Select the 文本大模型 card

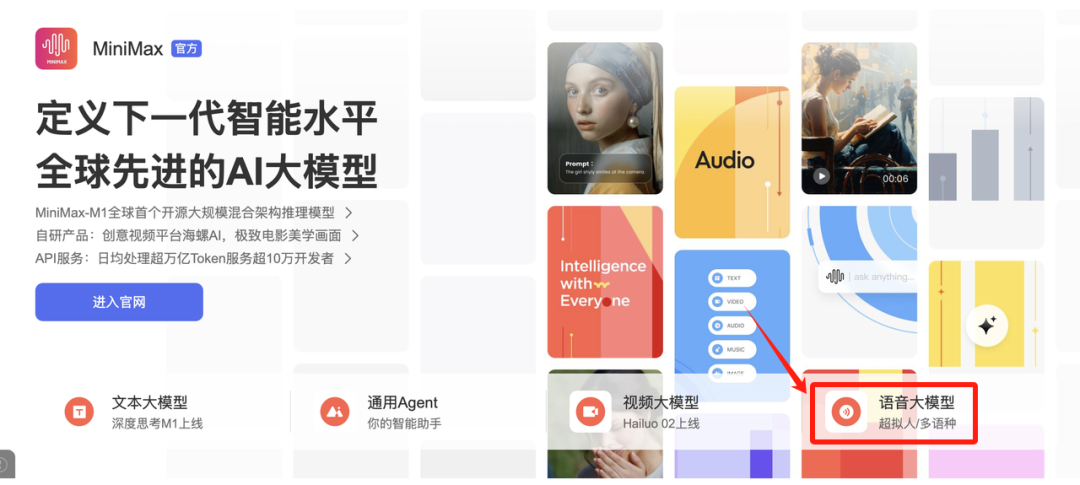coord(149,411)
